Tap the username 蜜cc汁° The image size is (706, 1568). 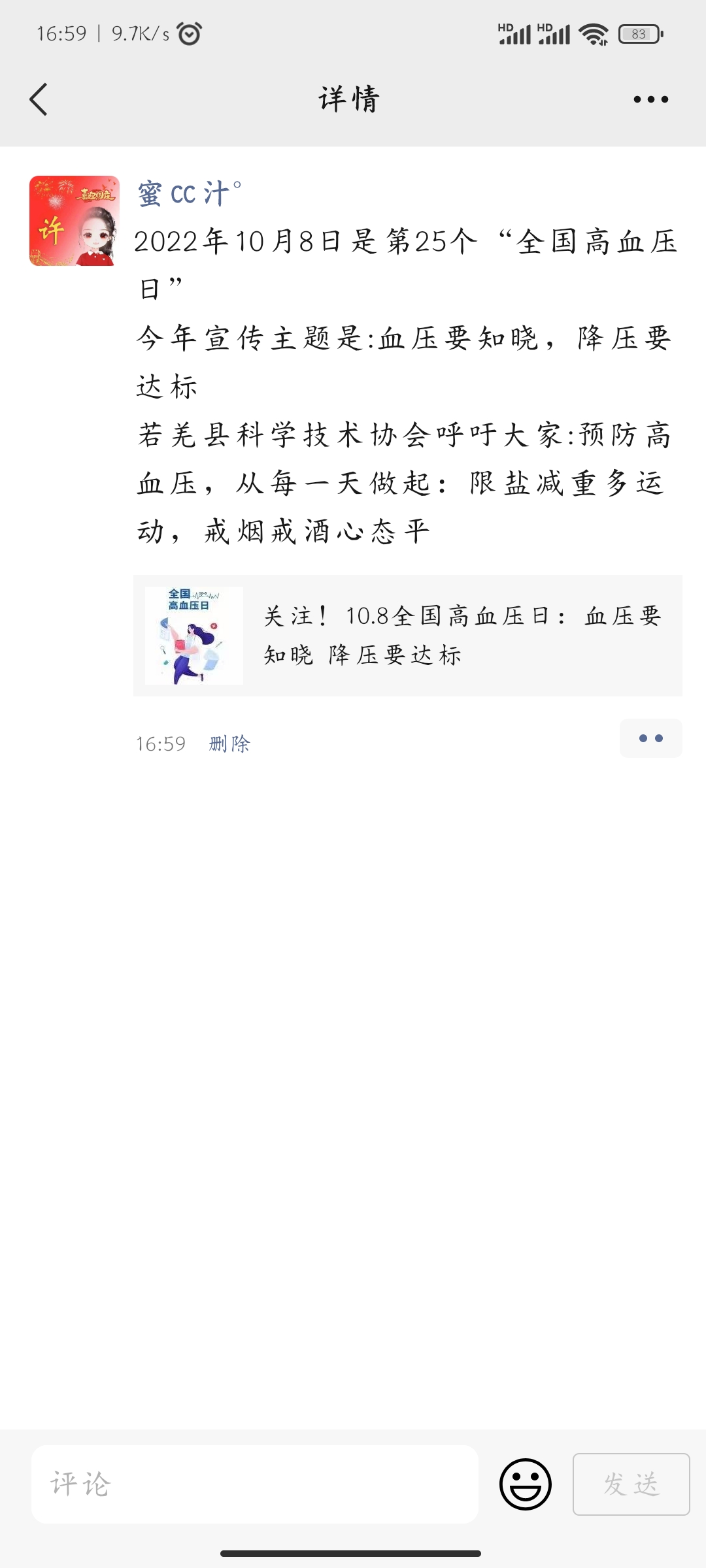[189, 194]
